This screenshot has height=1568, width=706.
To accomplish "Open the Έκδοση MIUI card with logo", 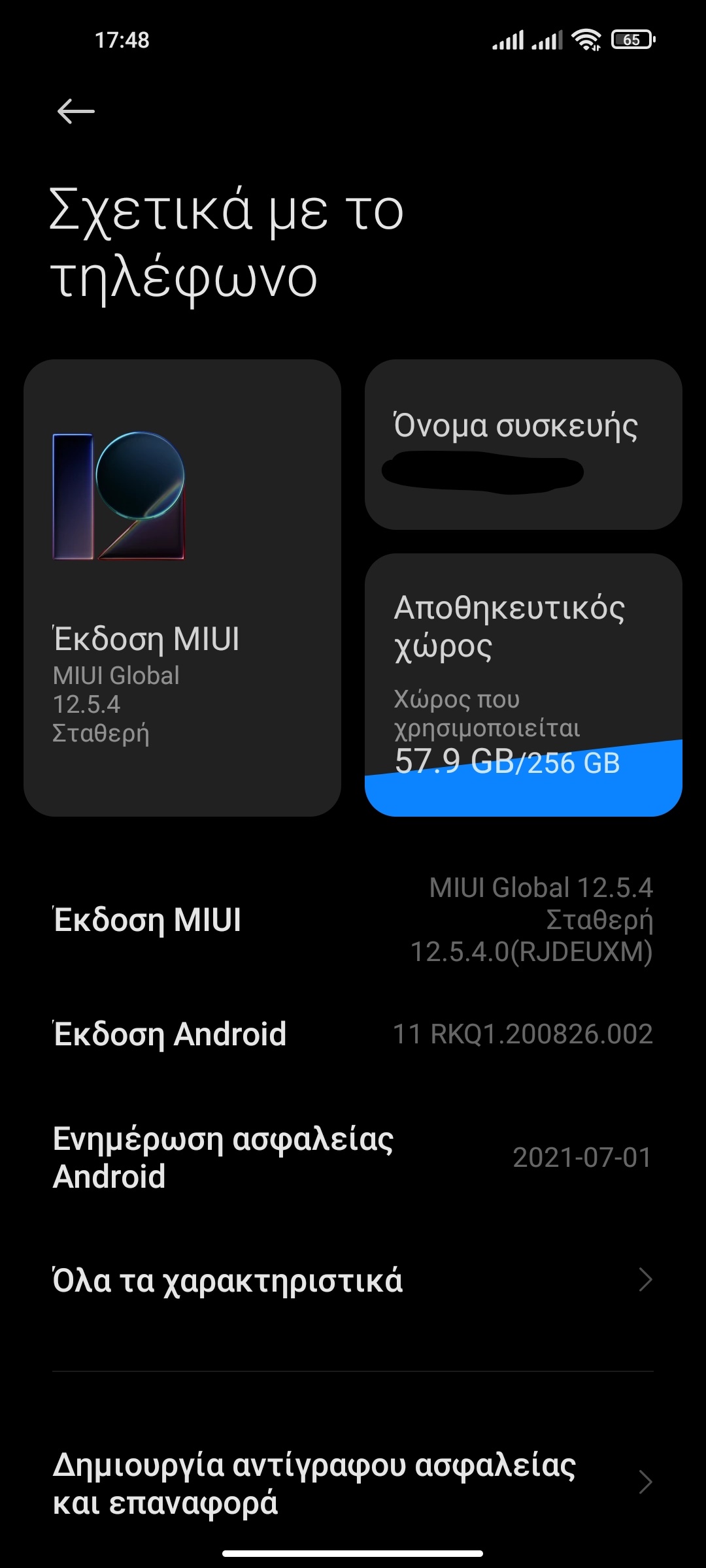I will click(182, 588).
